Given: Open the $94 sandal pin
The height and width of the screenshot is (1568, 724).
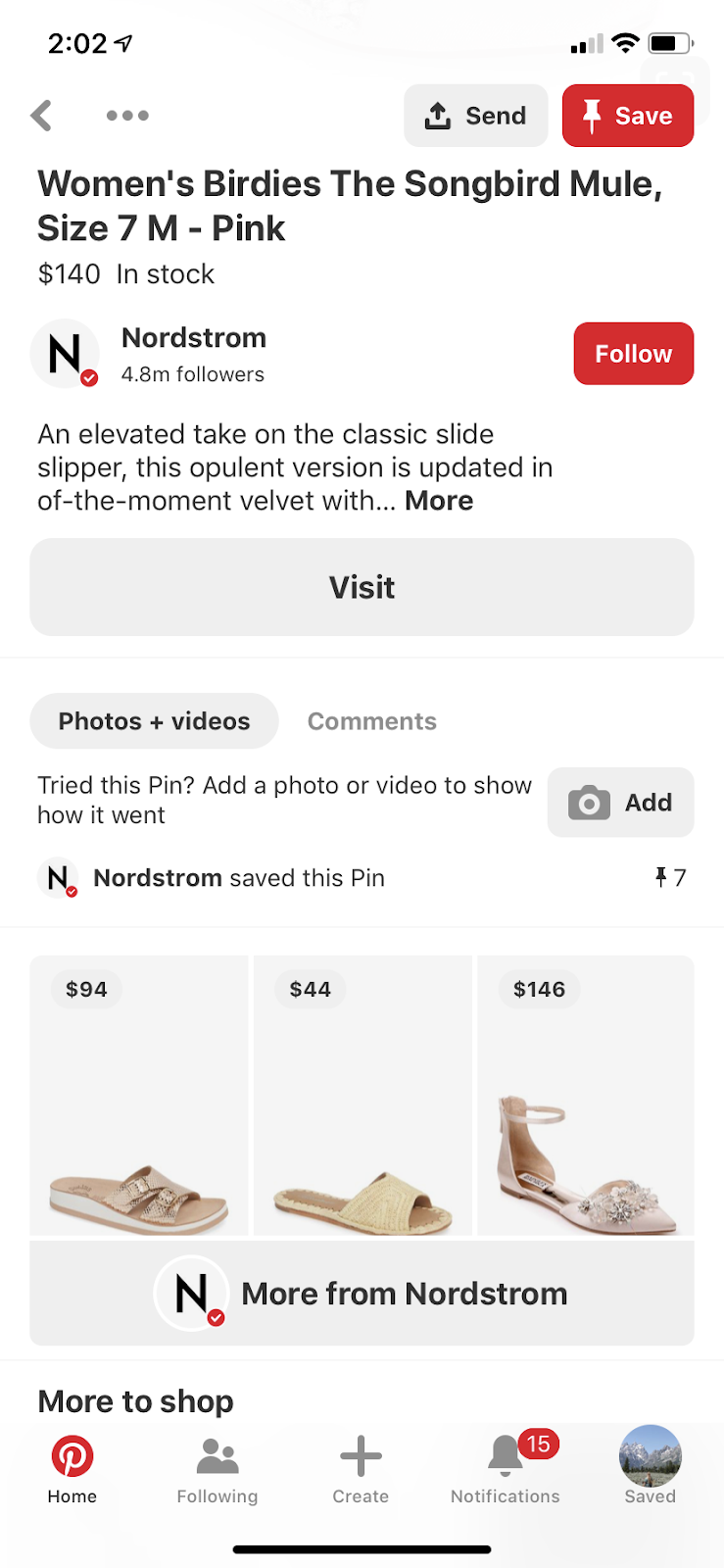Looking at the screenshot, I should tap(139, 1095).
